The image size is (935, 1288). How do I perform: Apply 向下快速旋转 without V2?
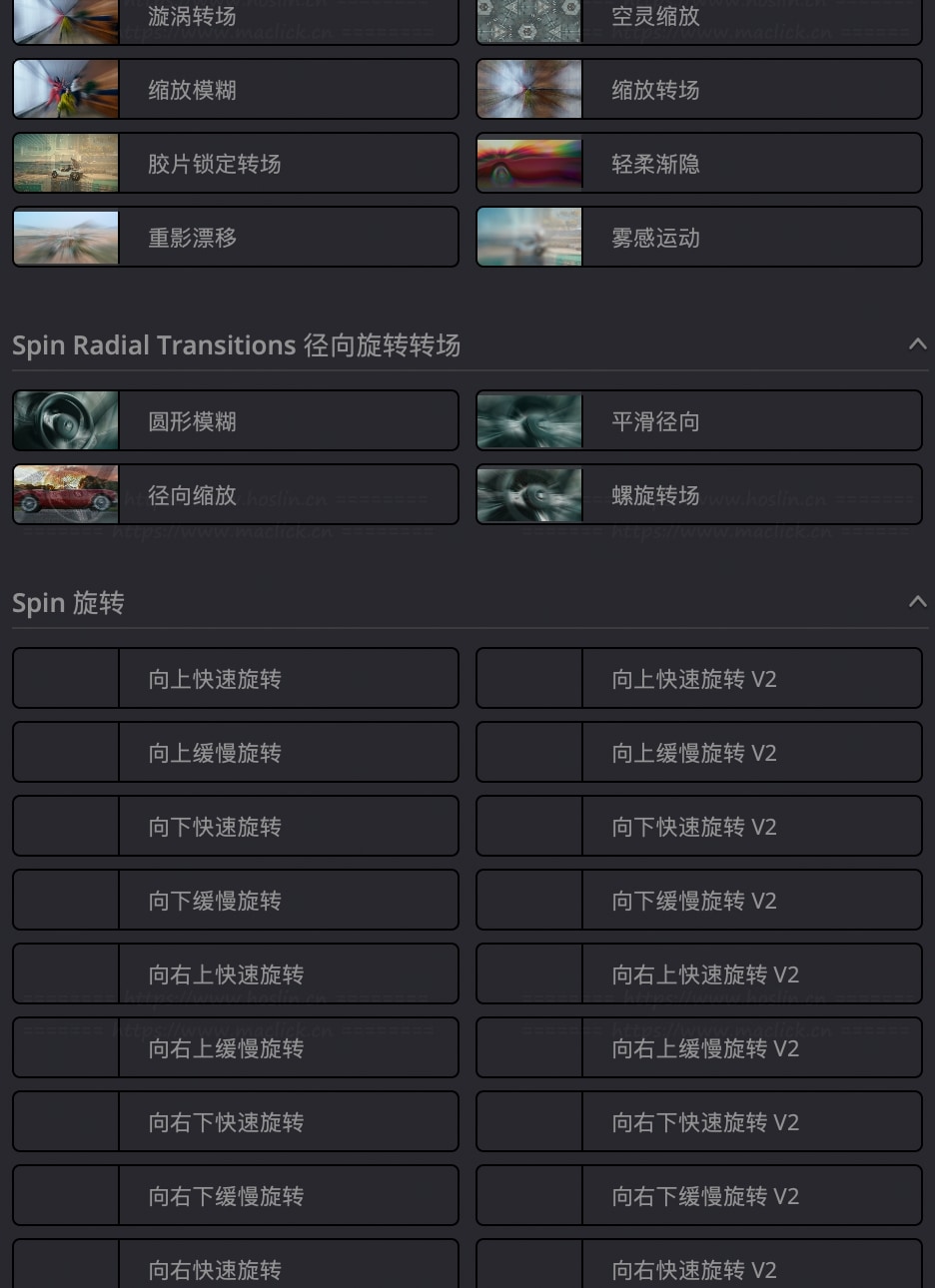tap(236, 827)
